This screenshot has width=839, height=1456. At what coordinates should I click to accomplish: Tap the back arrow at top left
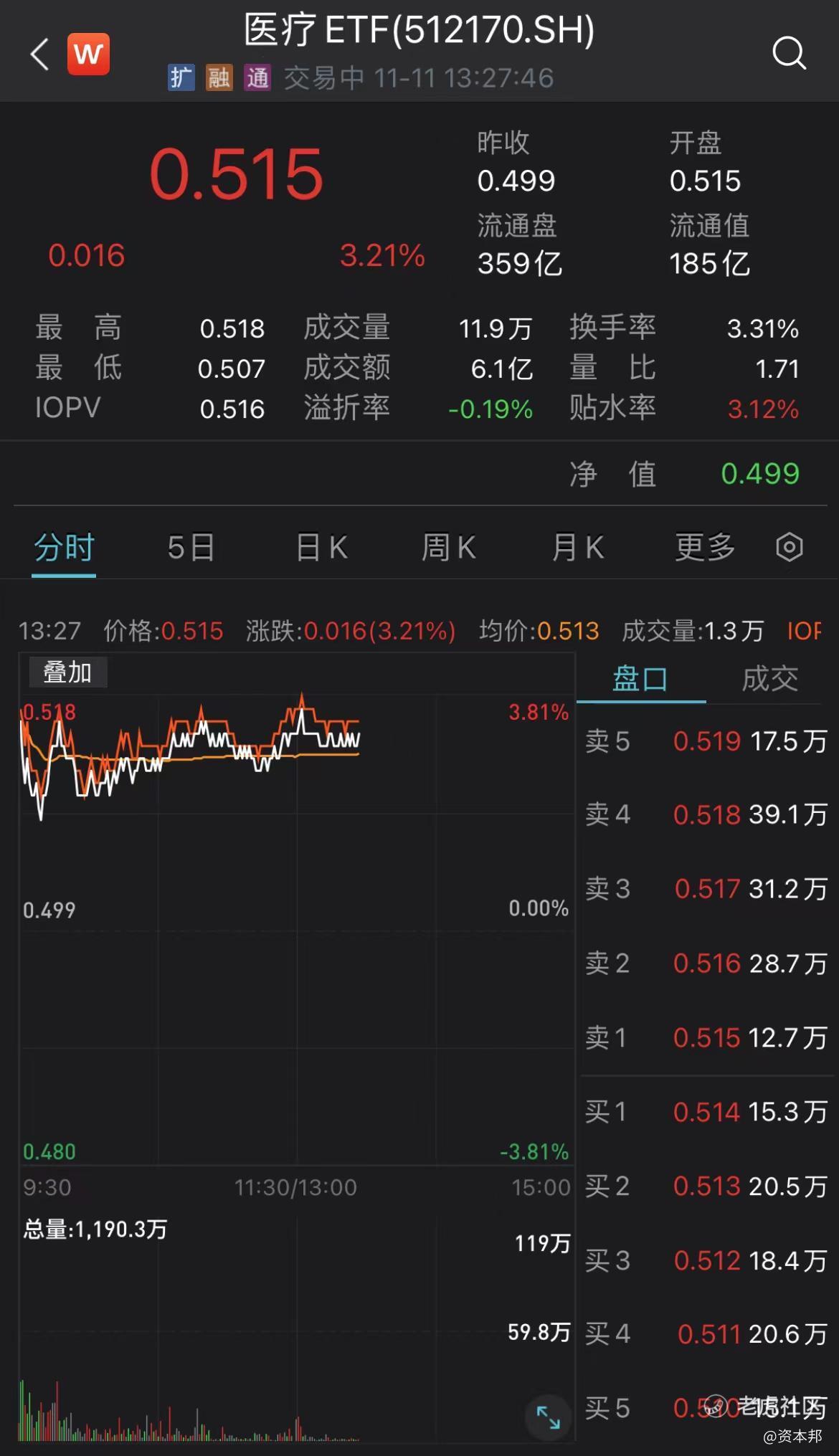pyautogui.click(x=39, y=54)
